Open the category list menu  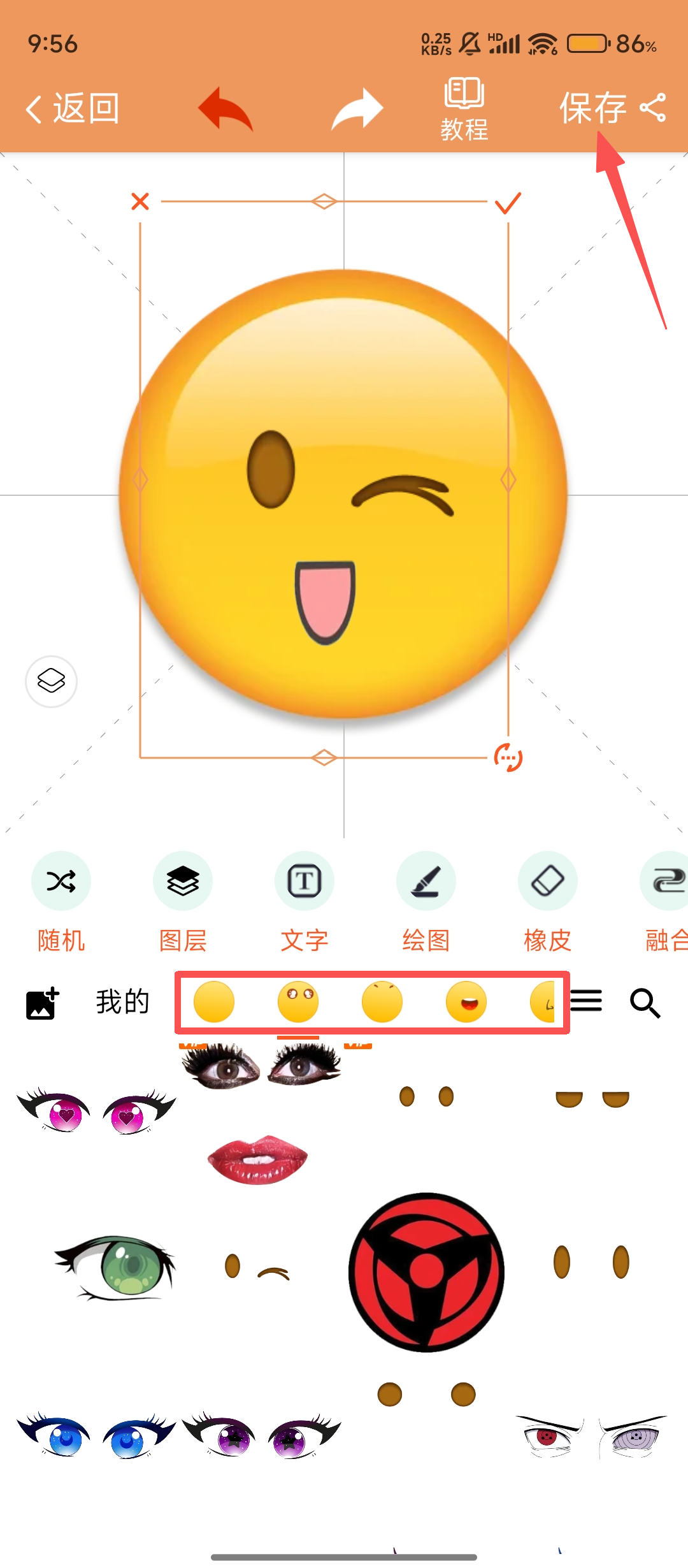[x=586, y=1001]
